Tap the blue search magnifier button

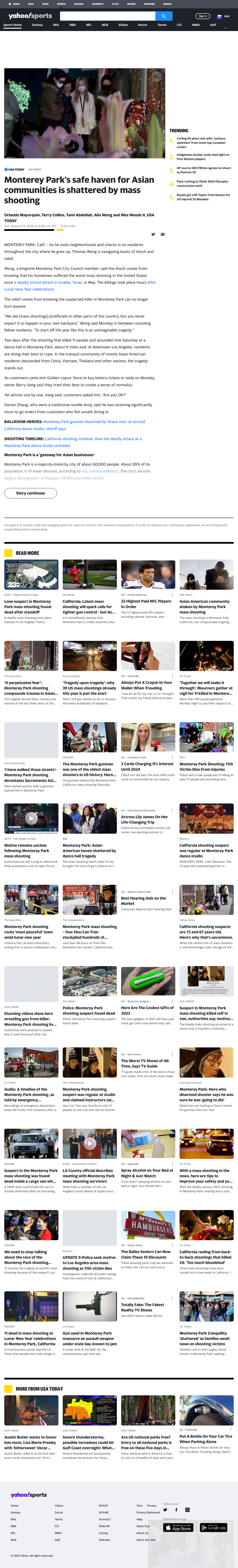pyautogui.click(x=164, y=16)
